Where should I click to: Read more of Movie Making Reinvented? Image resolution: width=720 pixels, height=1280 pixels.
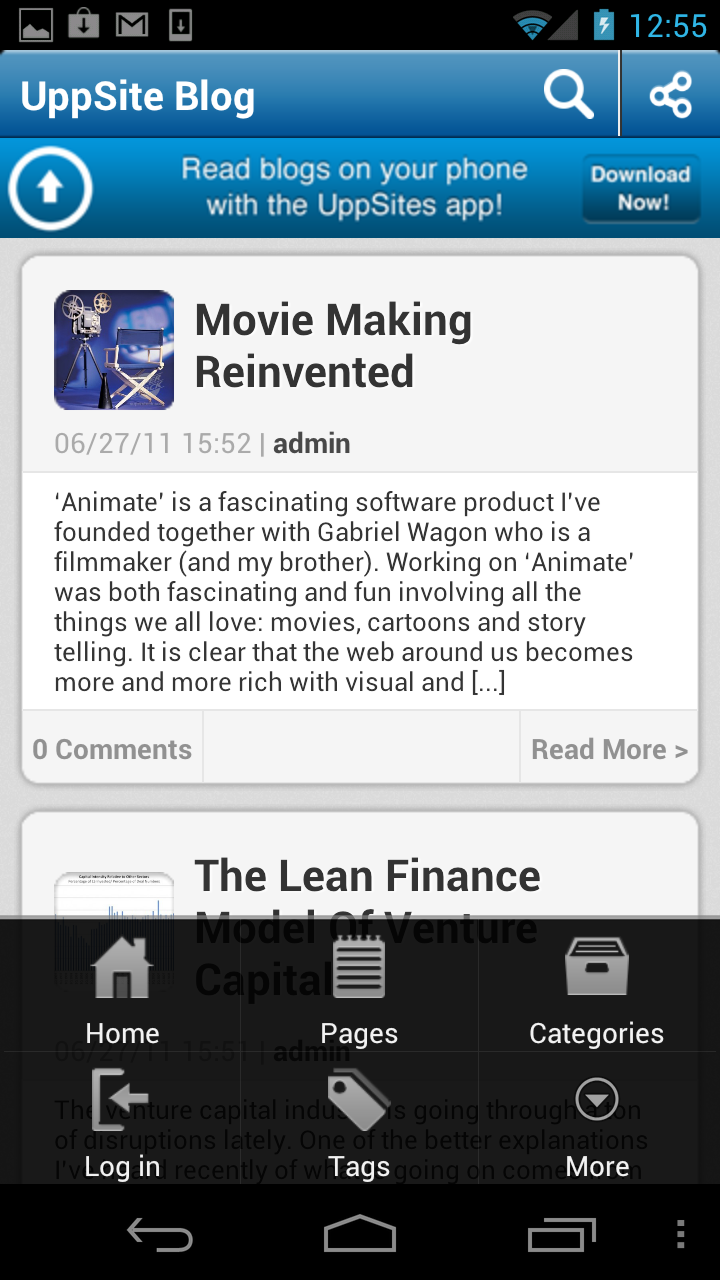pyautogui.click(x=609, y=749)
